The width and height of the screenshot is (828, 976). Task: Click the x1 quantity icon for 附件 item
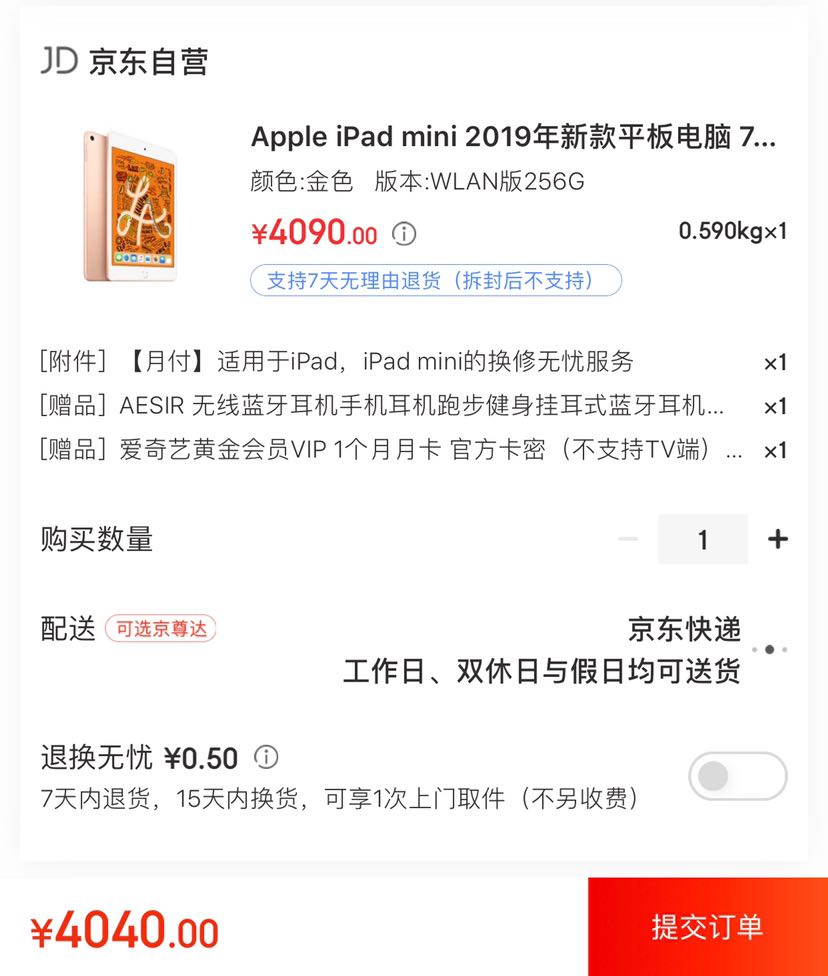point(776,363)
